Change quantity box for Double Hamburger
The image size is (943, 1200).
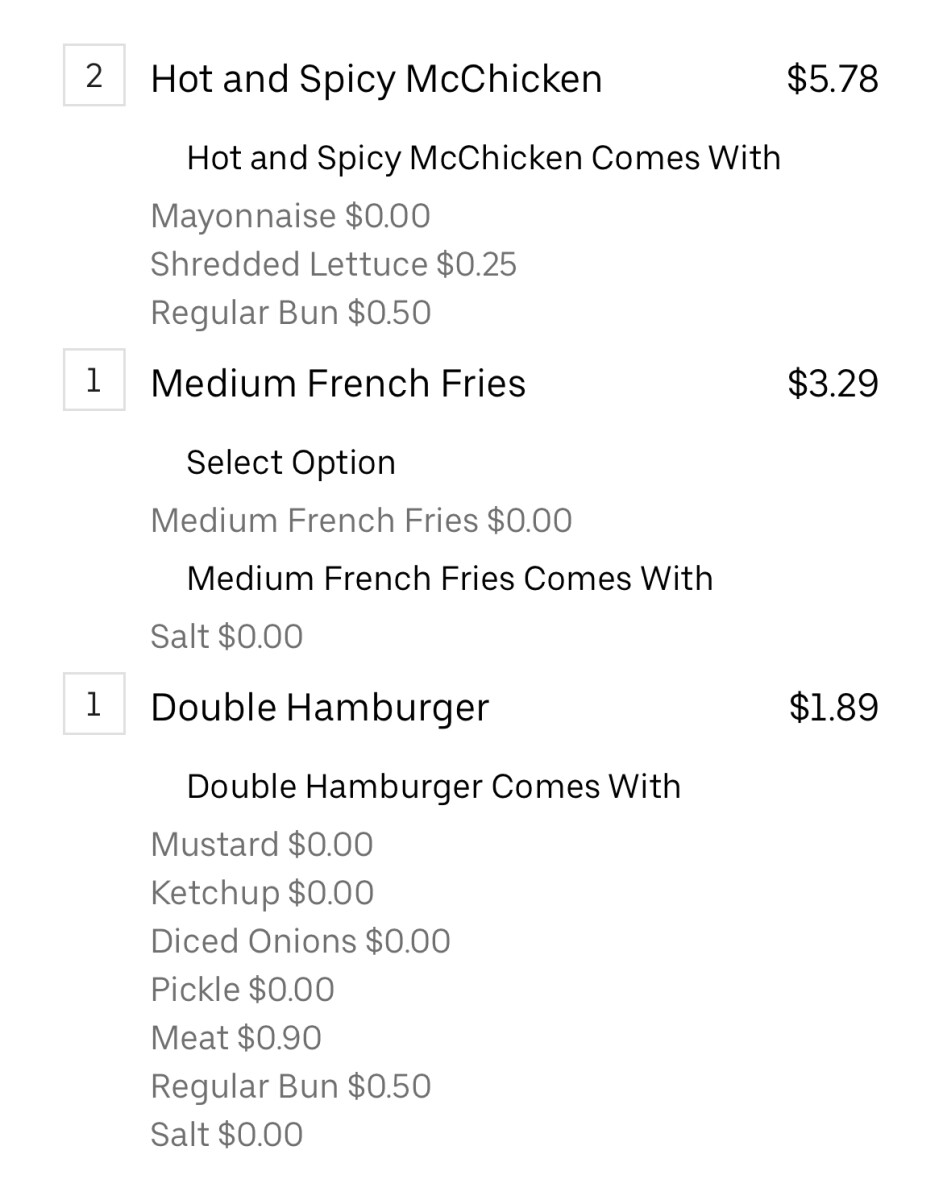click(94, 704)
